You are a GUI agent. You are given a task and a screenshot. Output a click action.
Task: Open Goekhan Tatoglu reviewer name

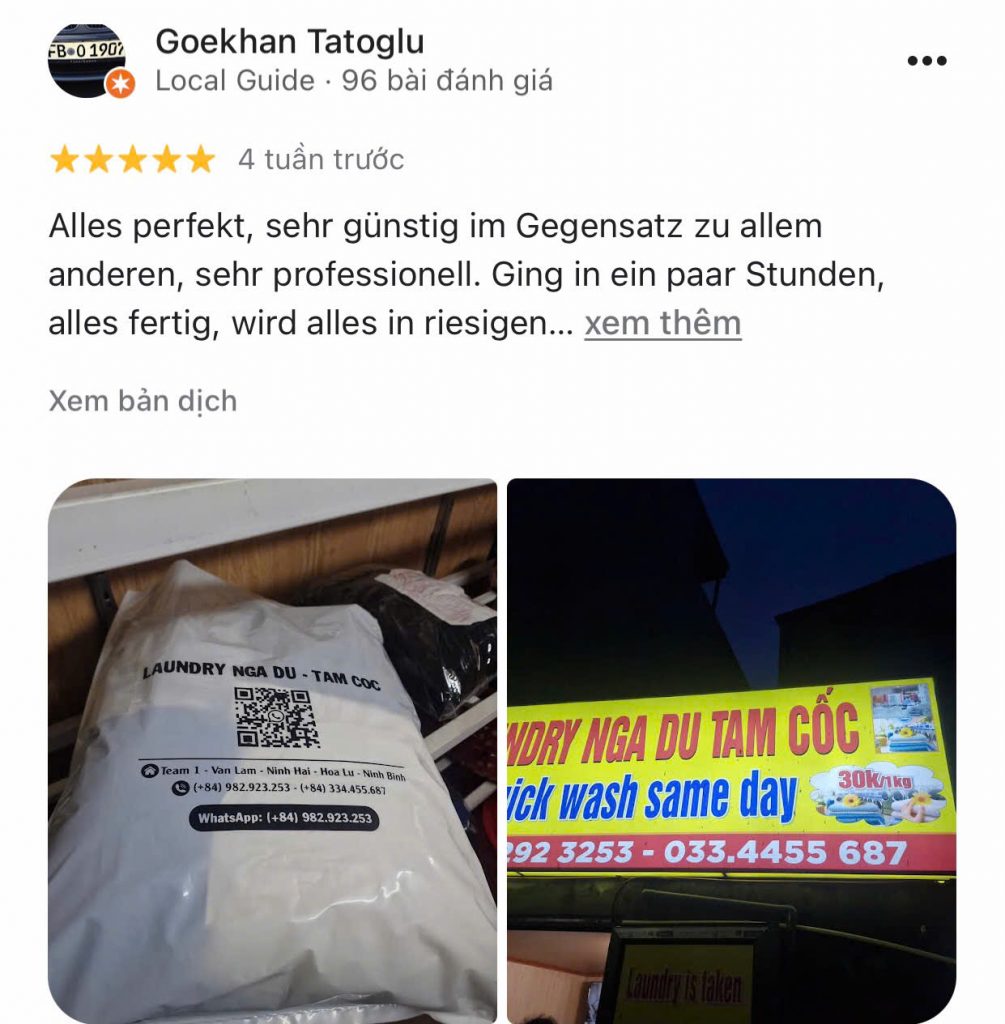[x=290, y=42]
